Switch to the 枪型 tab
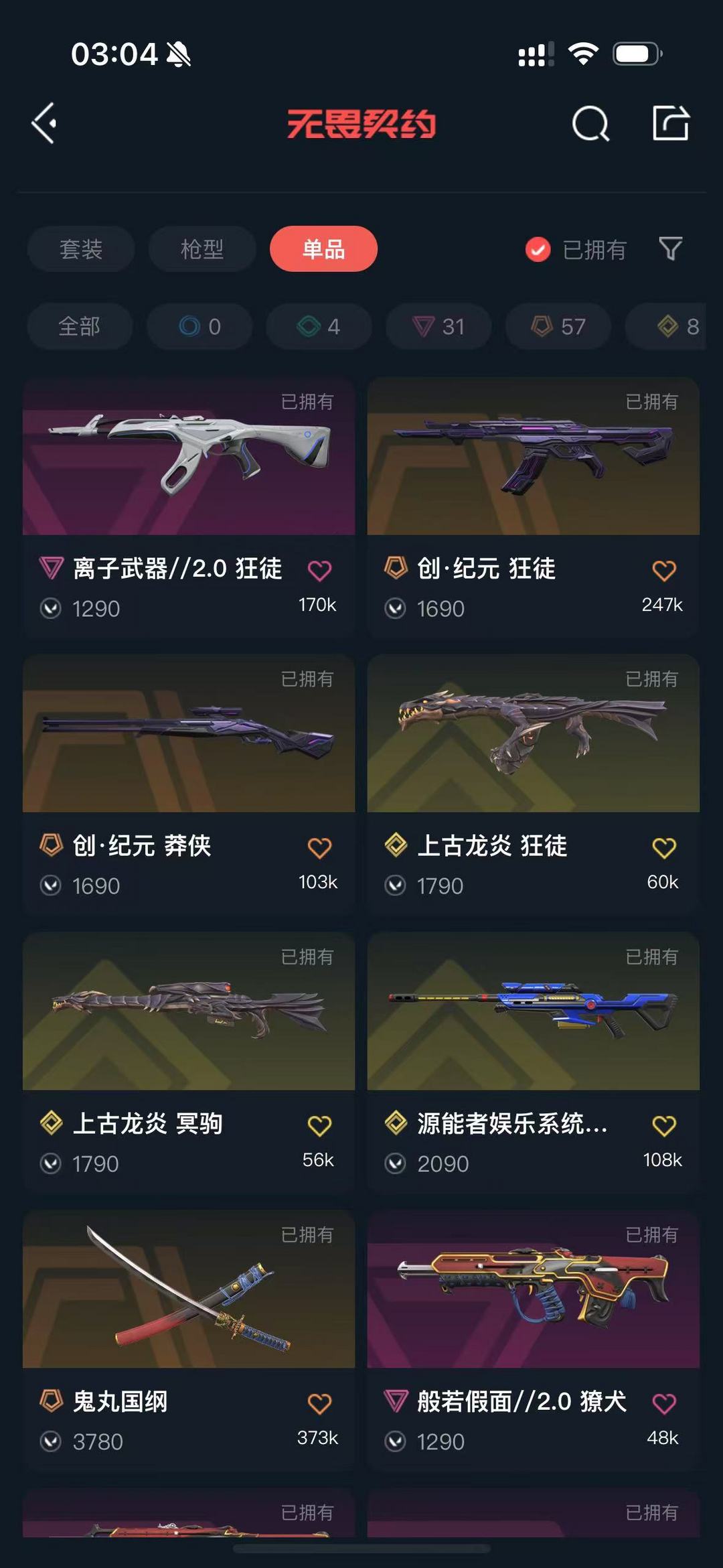This screenshot has height=1568, width=723. pos(202,249)
